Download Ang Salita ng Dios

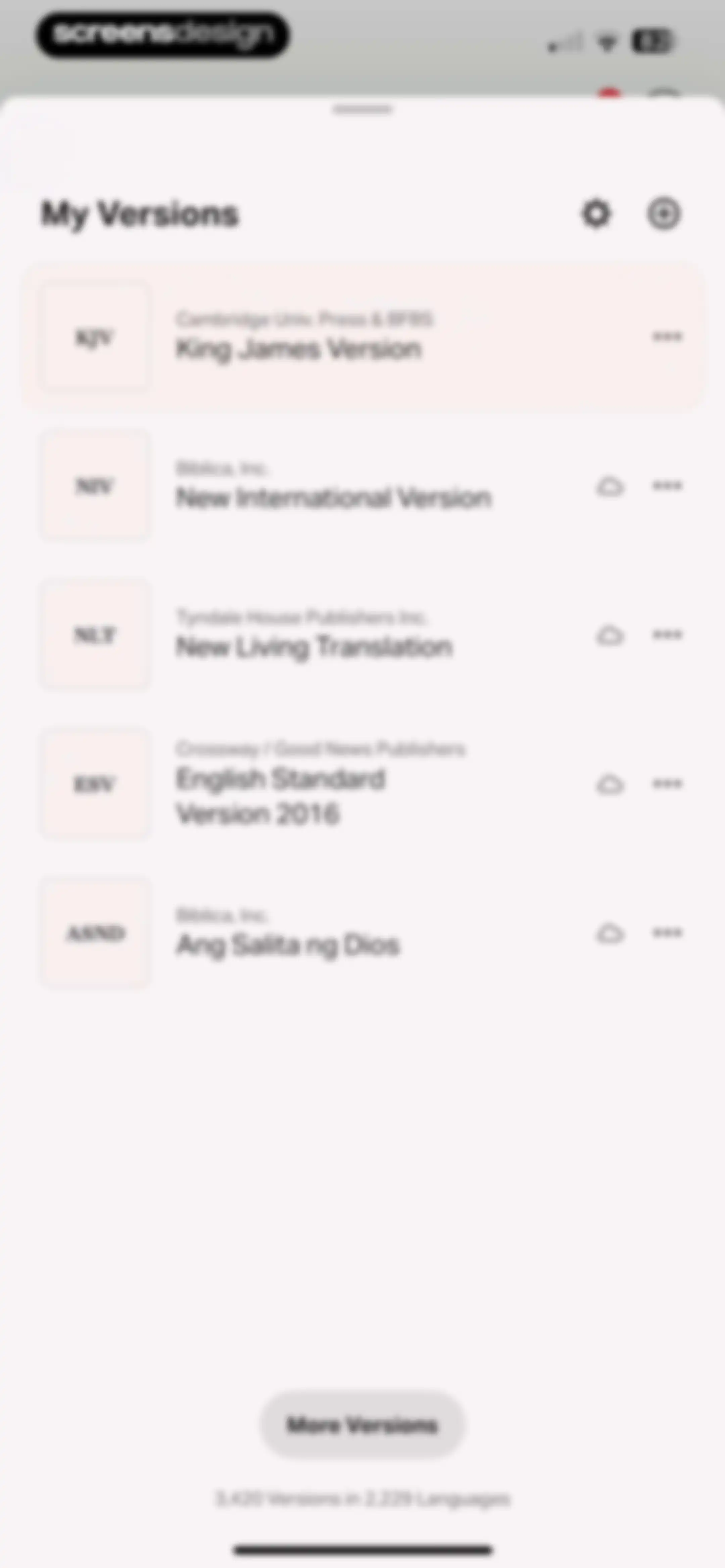point(610,933)
